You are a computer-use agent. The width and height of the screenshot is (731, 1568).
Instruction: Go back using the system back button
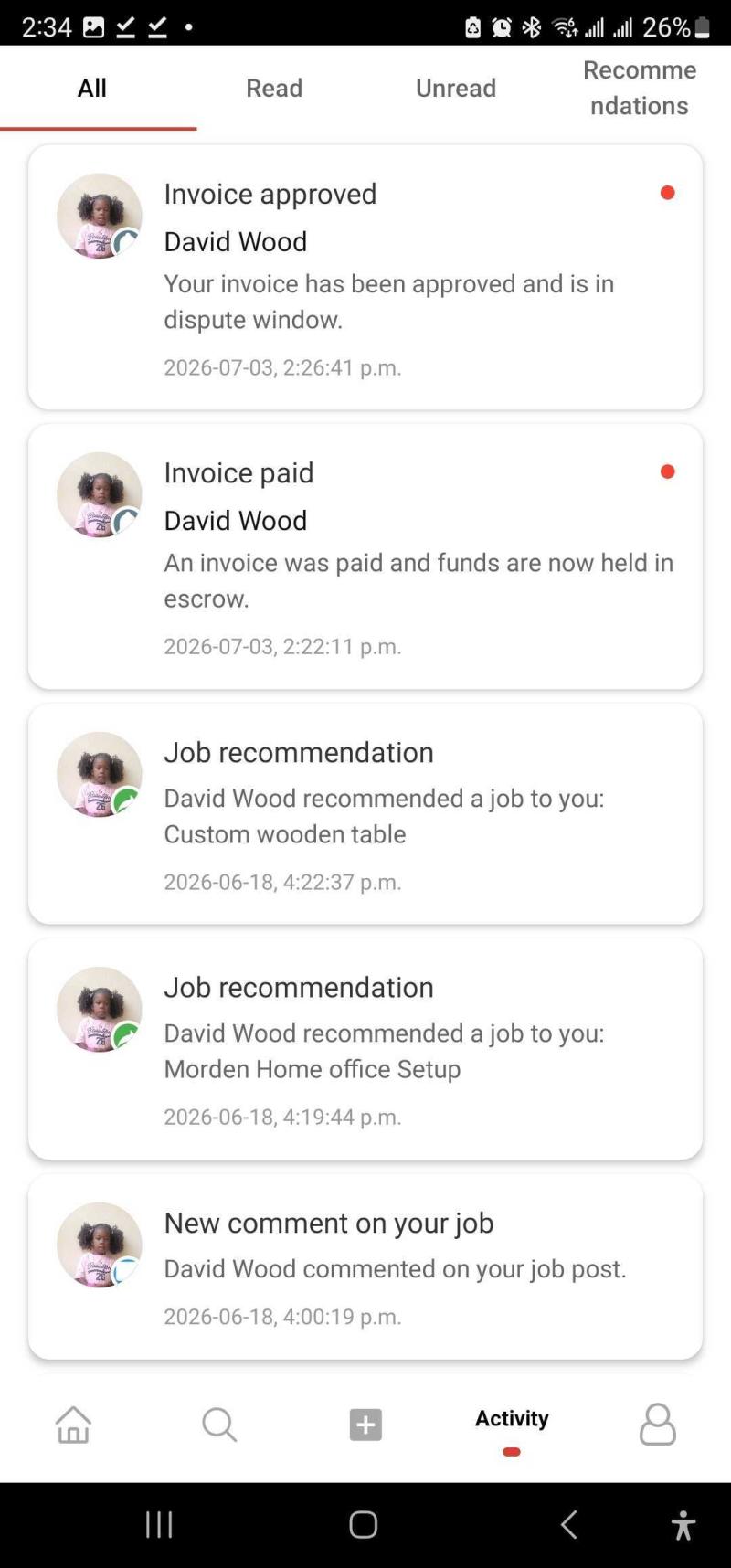(568, 1524)
